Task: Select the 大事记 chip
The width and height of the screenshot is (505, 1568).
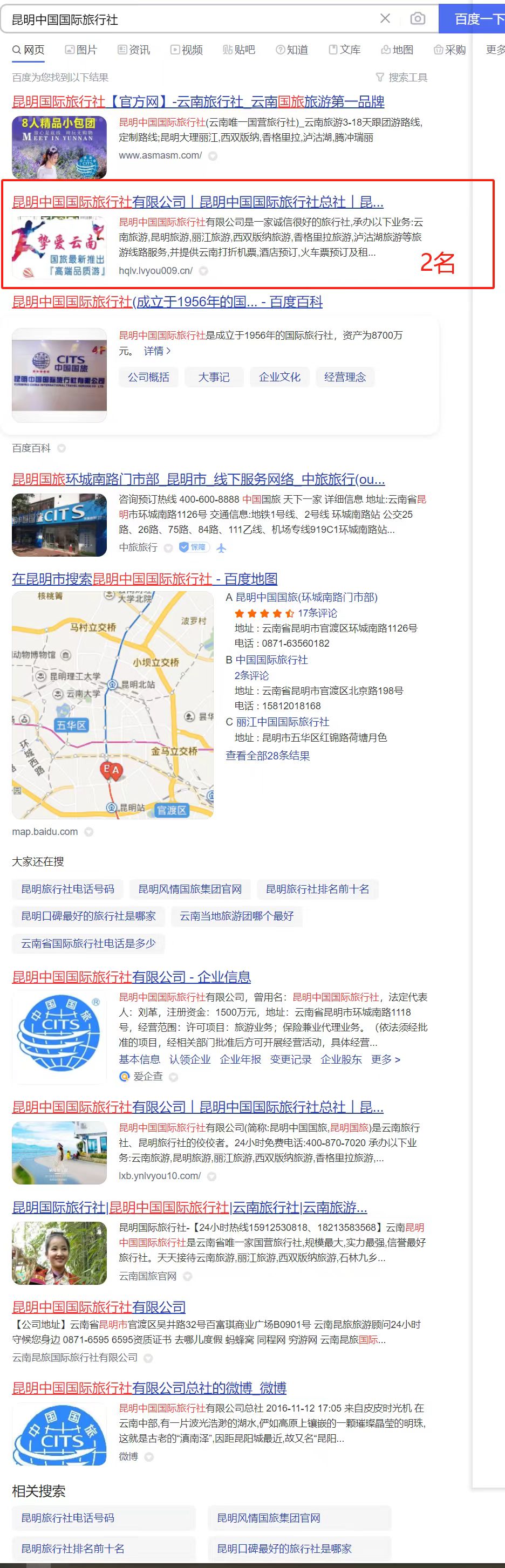Action: click(213, 378)
